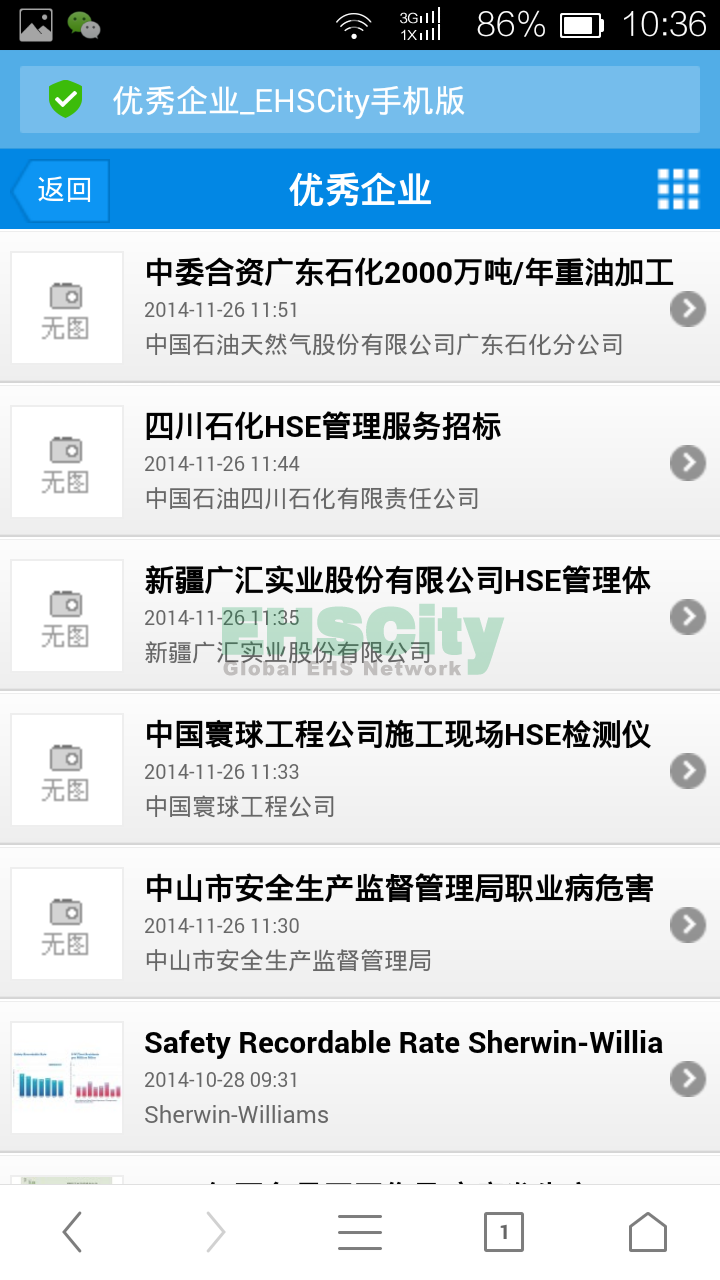The image size is (720, 1280).
Task: Tap the browser forward arrow
Action: click(x=216, y=1232)
